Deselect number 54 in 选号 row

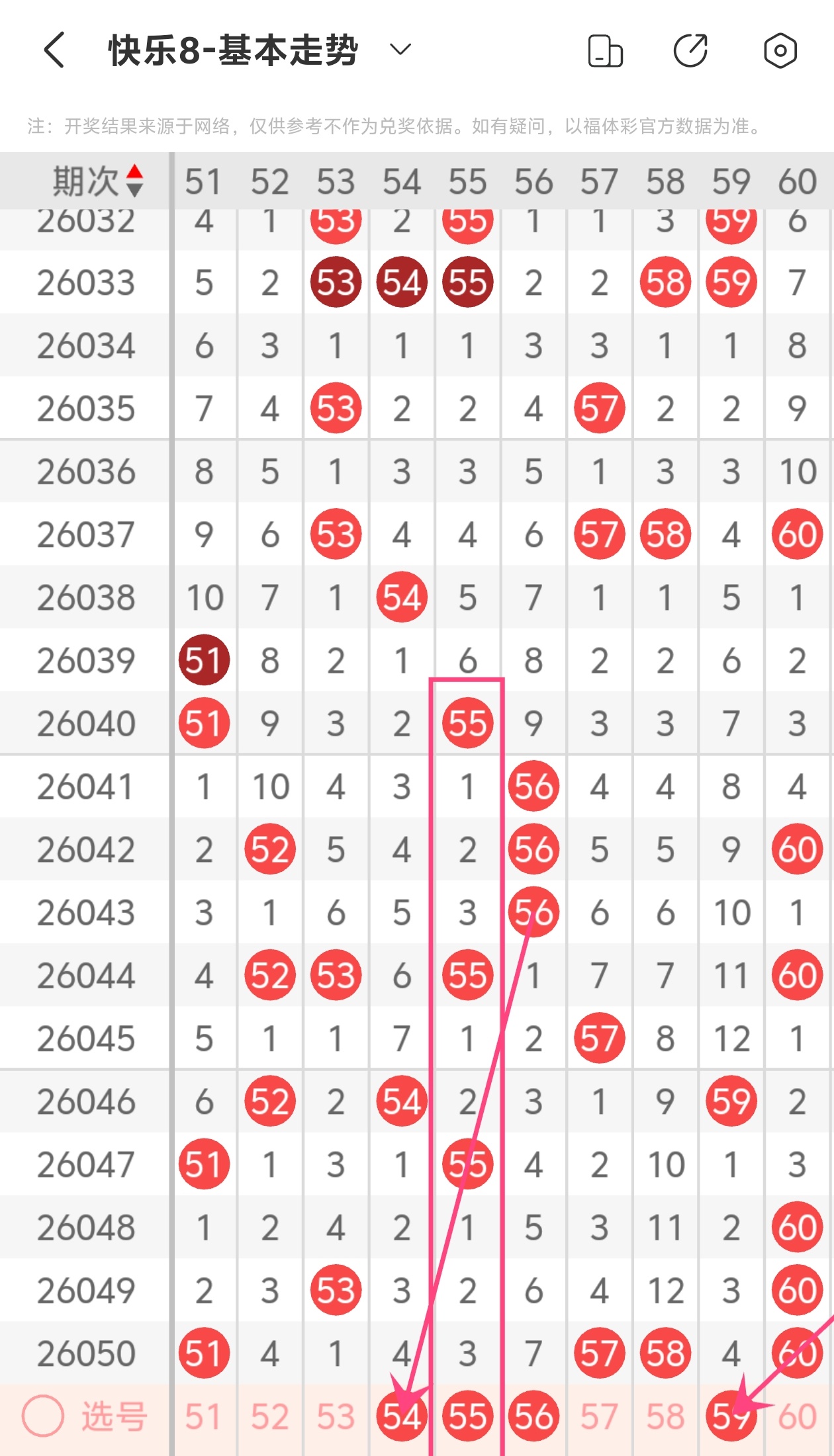pos(402,1416)
